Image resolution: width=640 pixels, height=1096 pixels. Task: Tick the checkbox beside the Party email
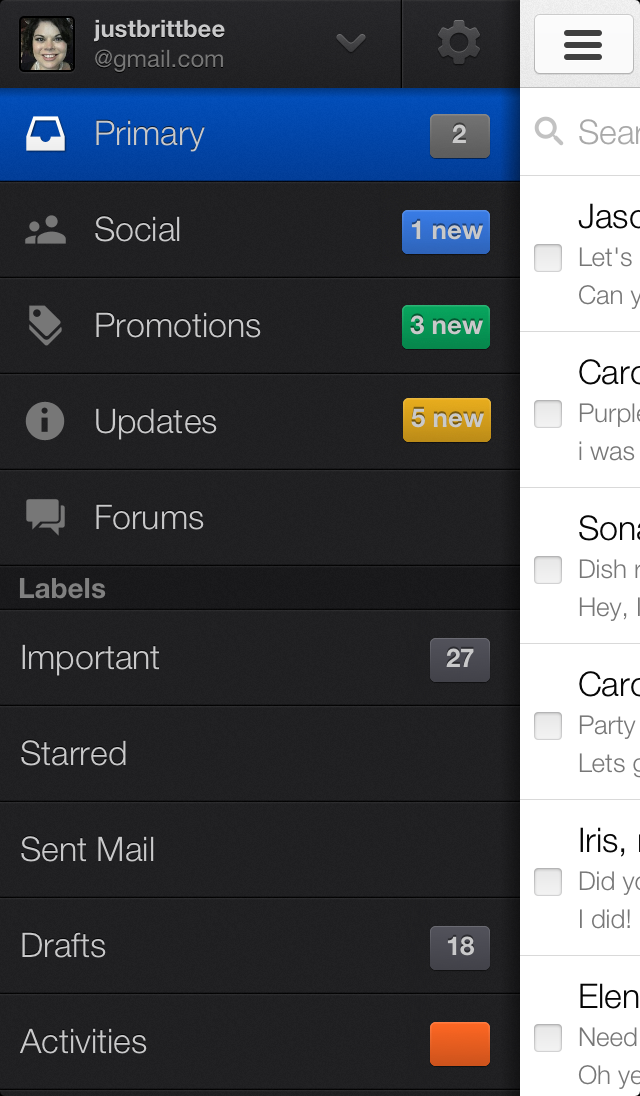(x=548, y=726)
